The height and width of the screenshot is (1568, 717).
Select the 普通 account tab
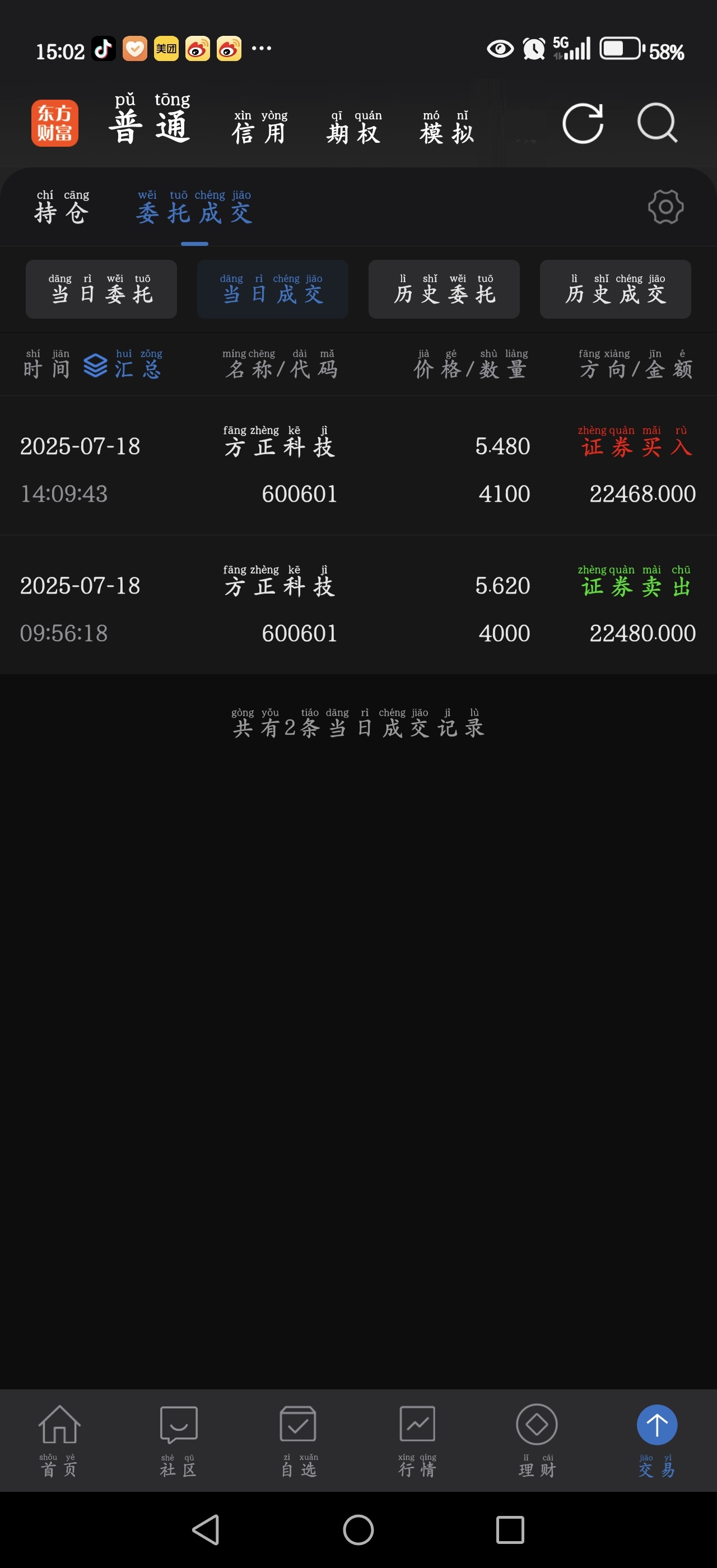click(x=150, y=119)
